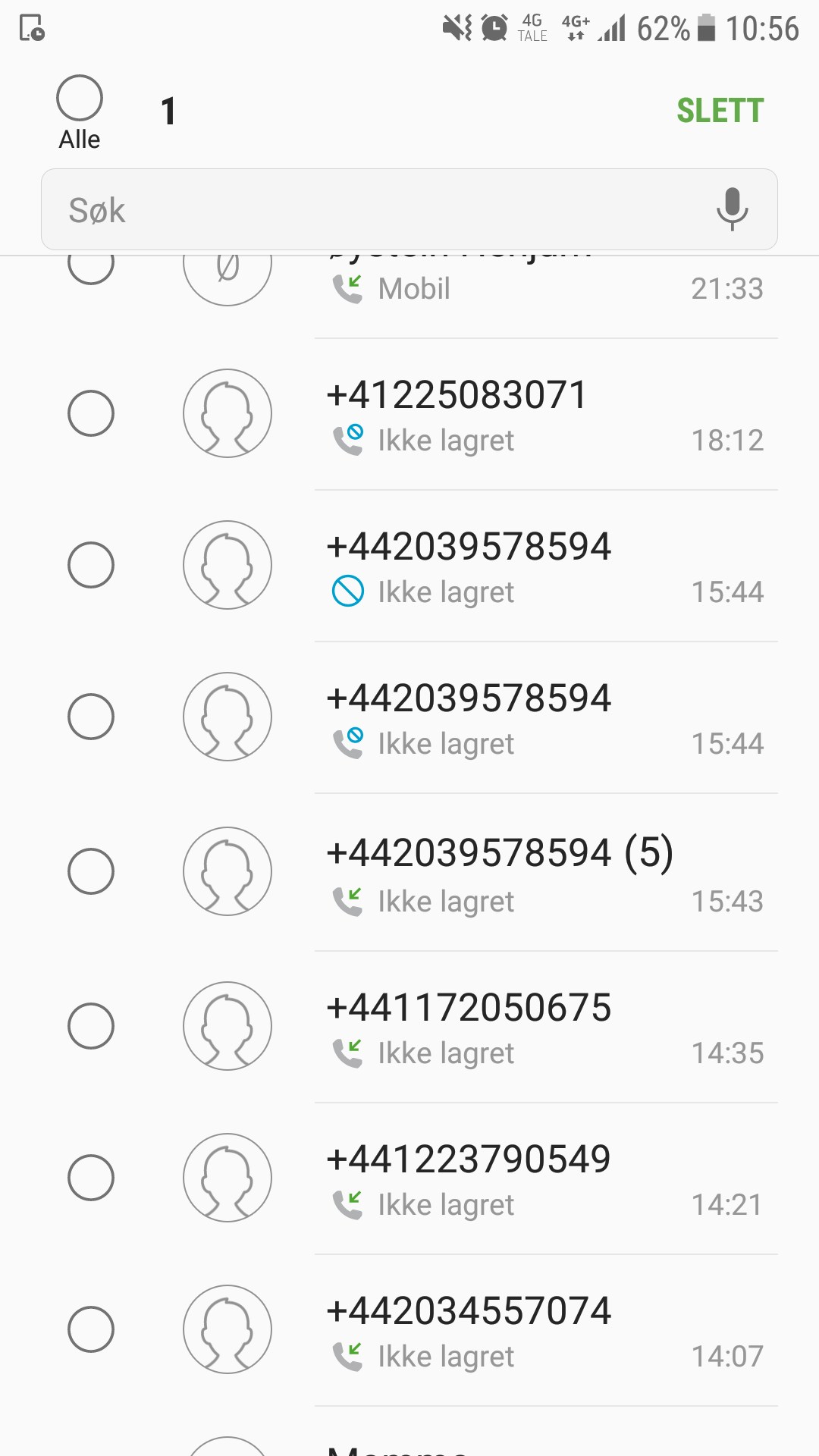This screenshot has height=1456, width=819.
Task: Open the +441172050675 call log row
Action: point(546,1027)
